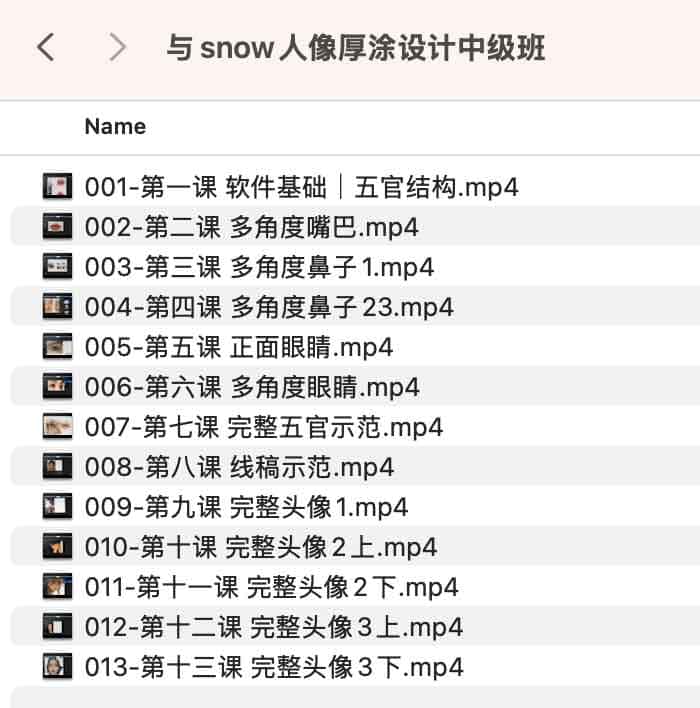Go back to the previous folder
700x708 pixels.
(x=45, y=47)
